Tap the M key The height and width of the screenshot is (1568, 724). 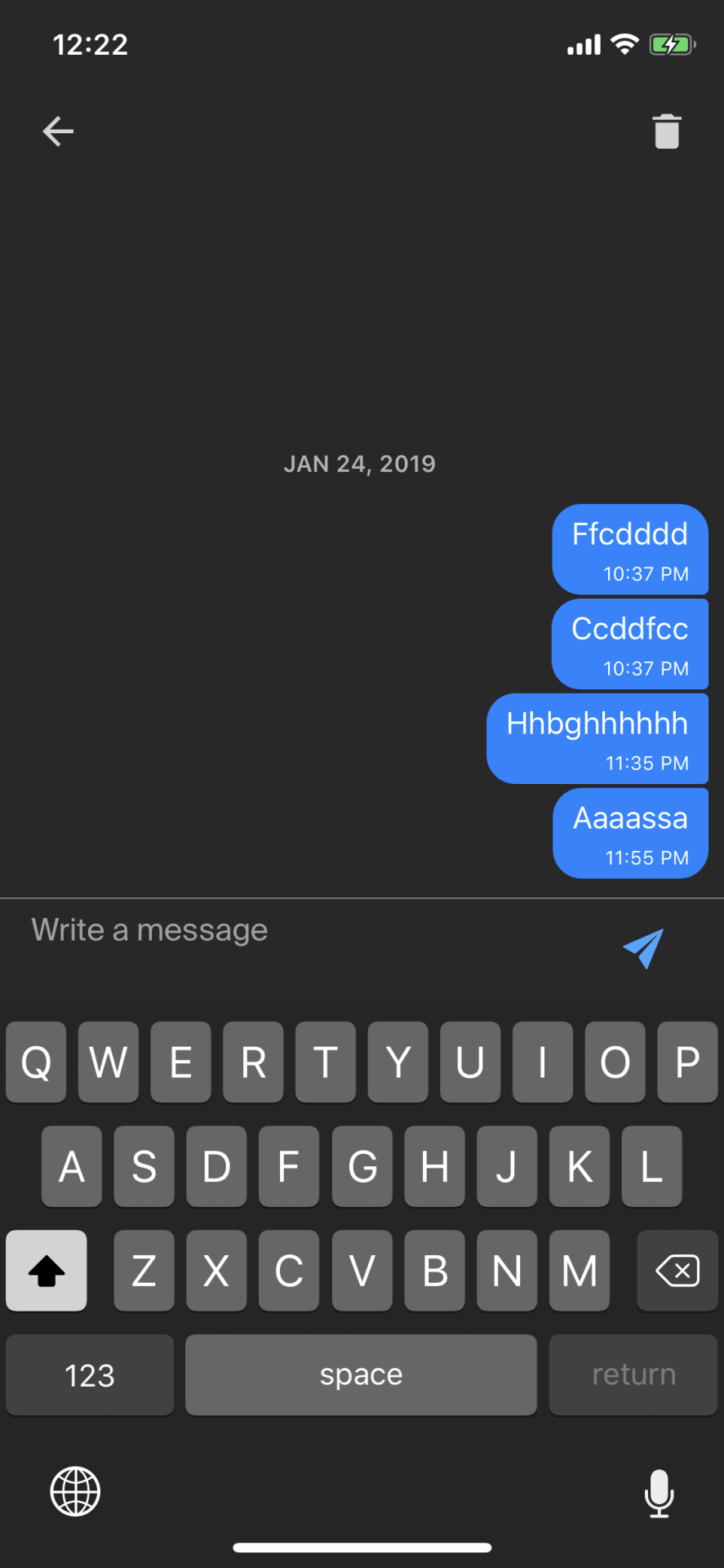(x=579, y=1271)
